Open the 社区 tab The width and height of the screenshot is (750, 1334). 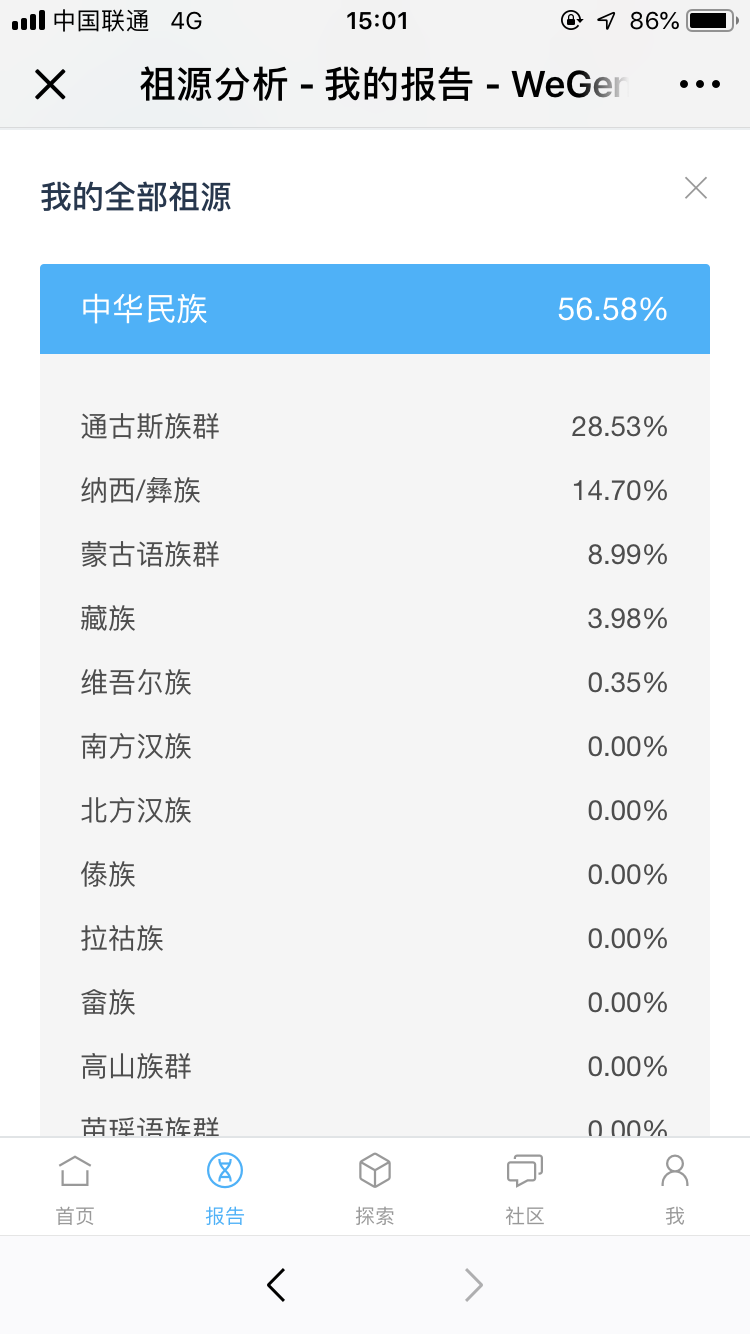click(525, 1189)
